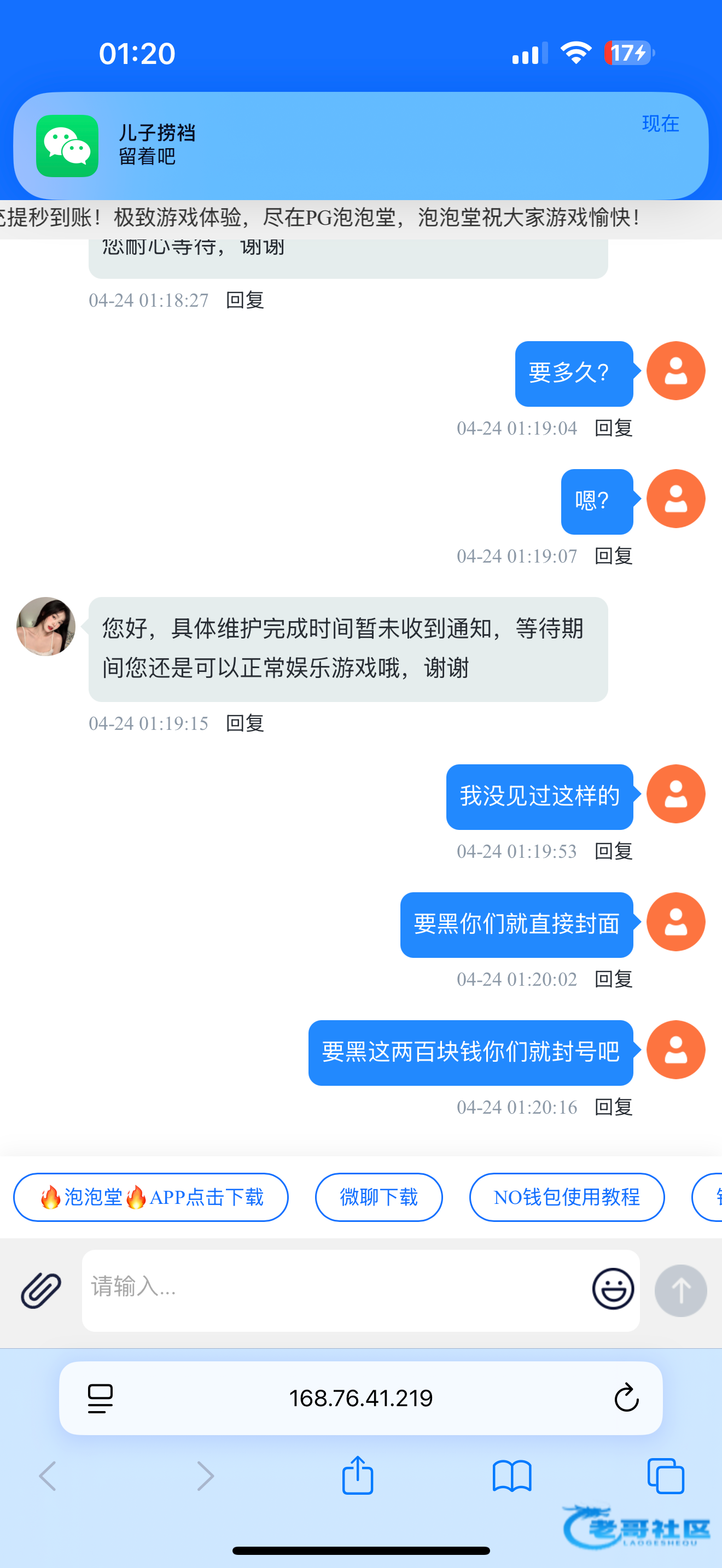Open the WeChat notification banner from 儿子捞裆
Screen dimensions: 722x1568
(360, 145)
